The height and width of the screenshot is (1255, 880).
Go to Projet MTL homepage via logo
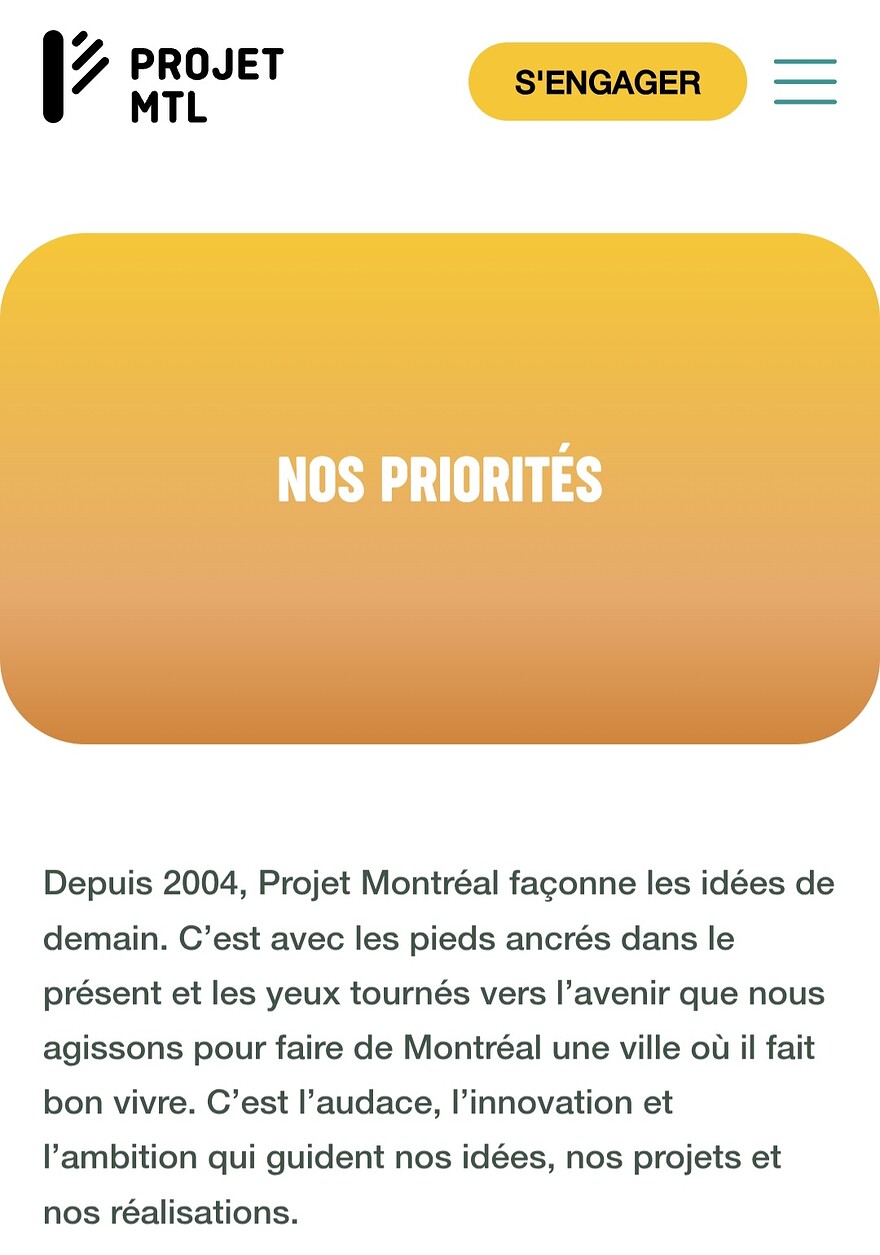(163, 78)
